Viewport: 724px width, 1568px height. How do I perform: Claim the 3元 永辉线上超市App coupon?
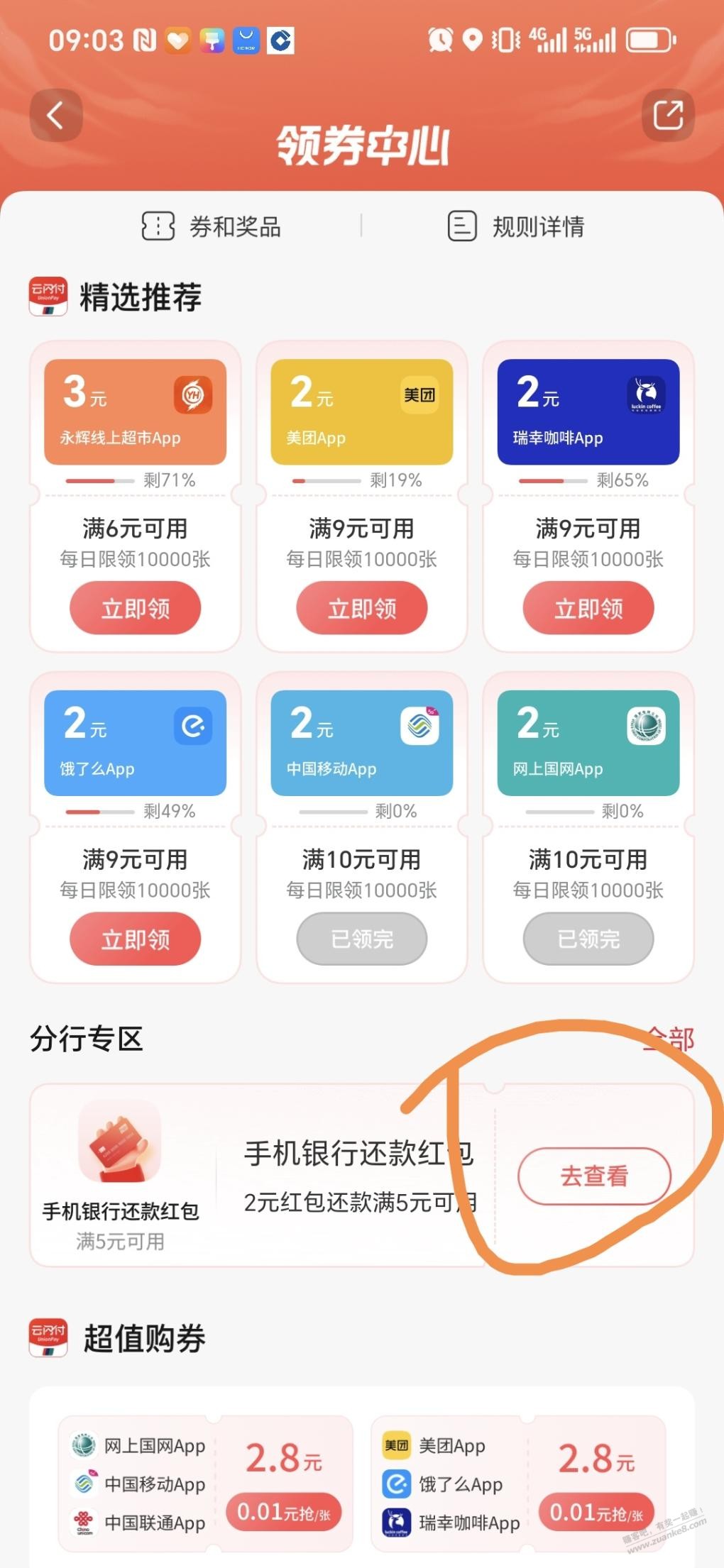135,608
